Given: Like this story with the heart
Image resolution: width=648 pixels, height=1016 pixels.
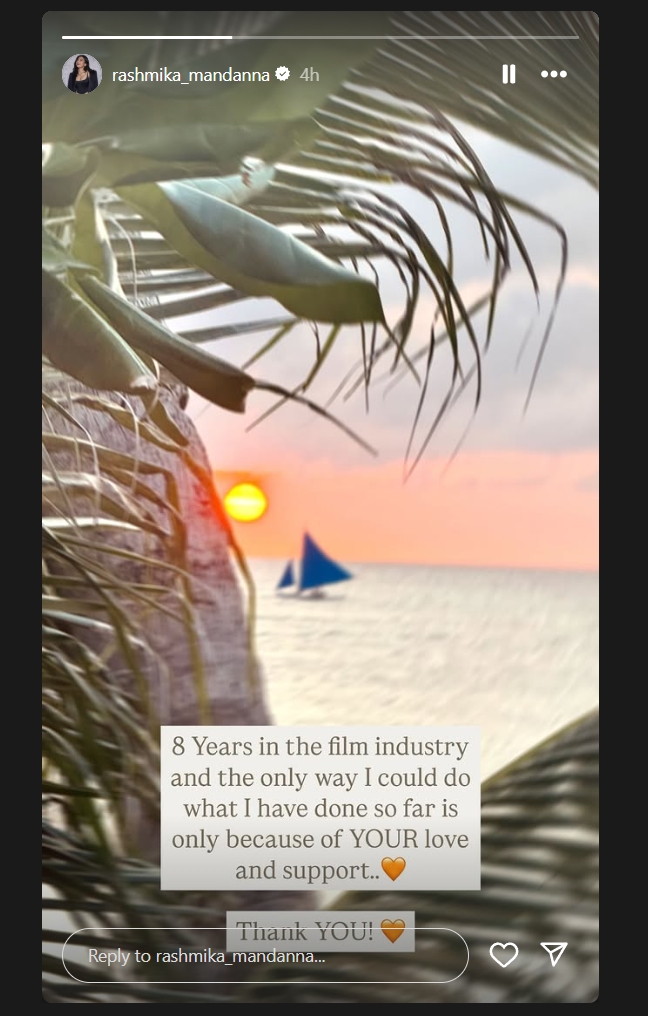Looking at the screenshot, I should coord(504,955).
